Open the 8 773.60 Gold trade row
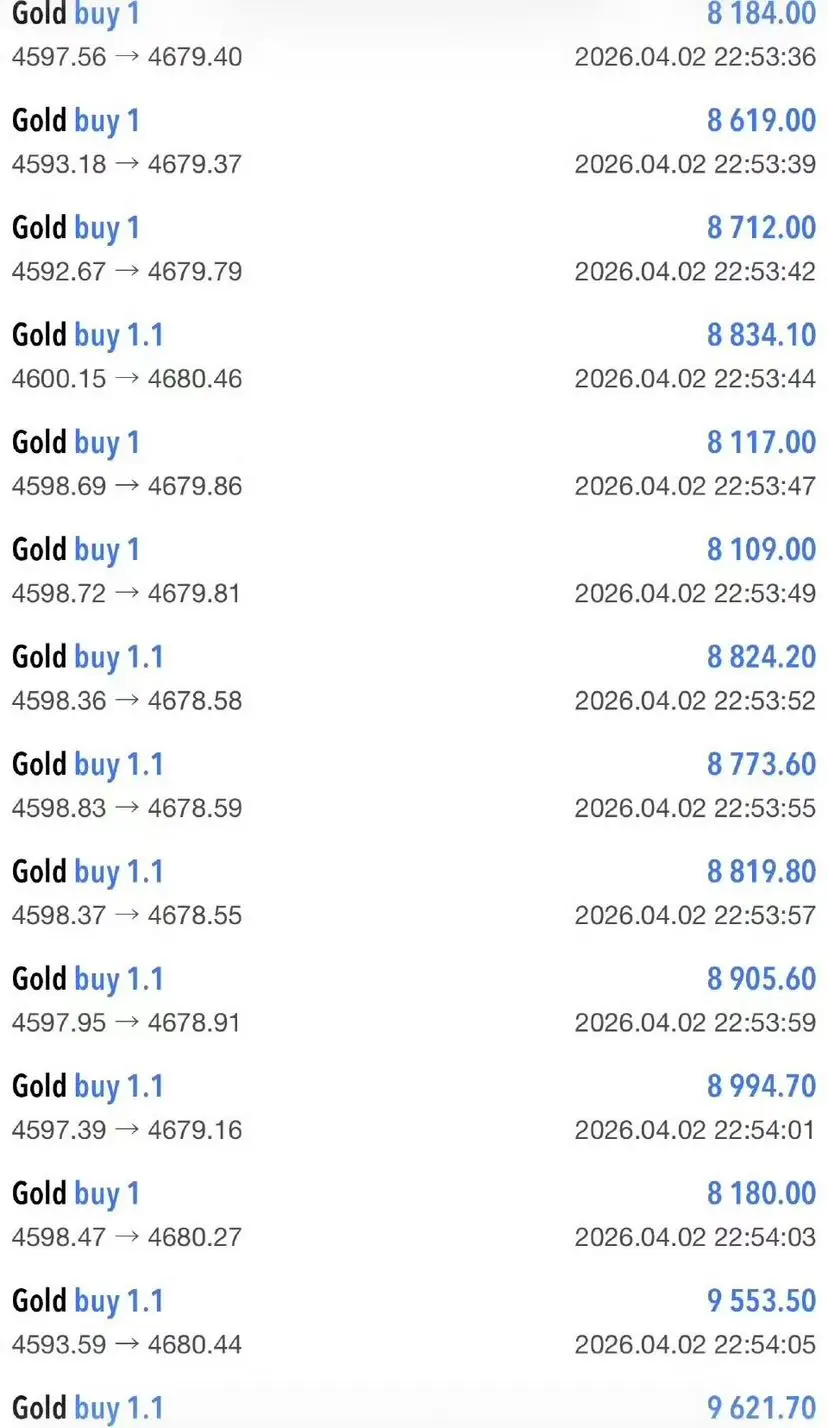 coord(414,785)
